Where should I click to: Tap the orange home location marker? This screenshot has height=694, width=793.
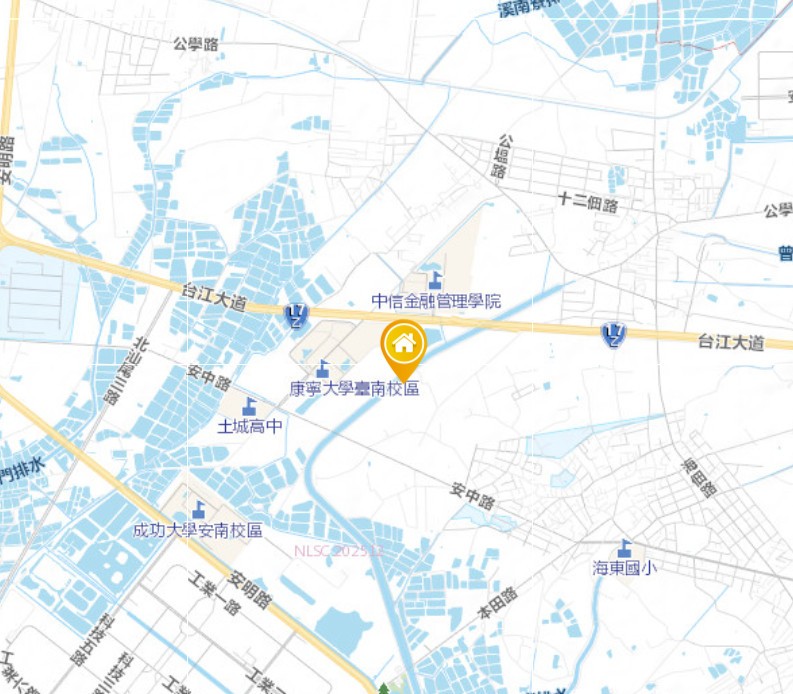point(404,346)
